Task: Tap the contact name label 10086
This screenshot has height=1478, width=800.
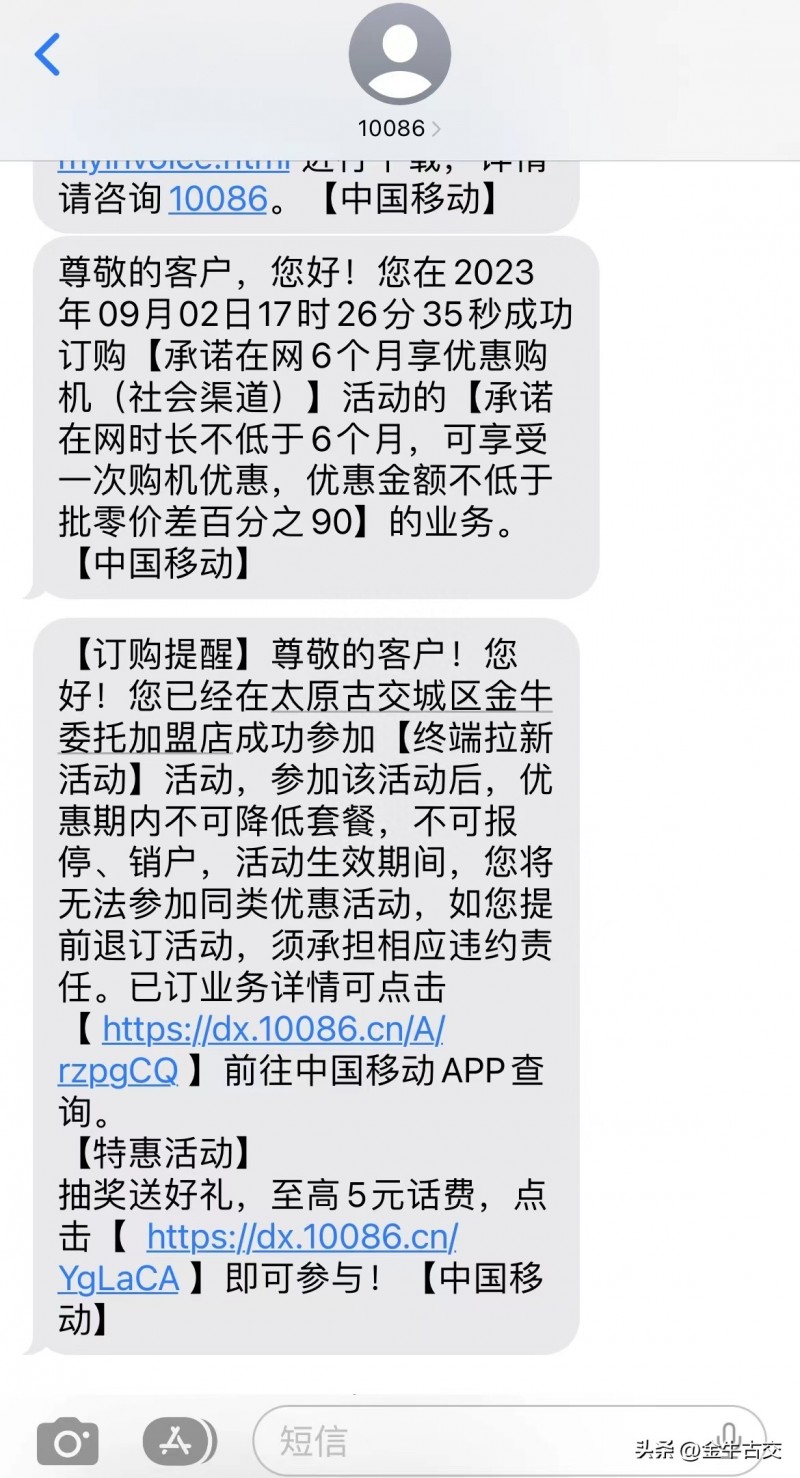Action: pos(393,128)
